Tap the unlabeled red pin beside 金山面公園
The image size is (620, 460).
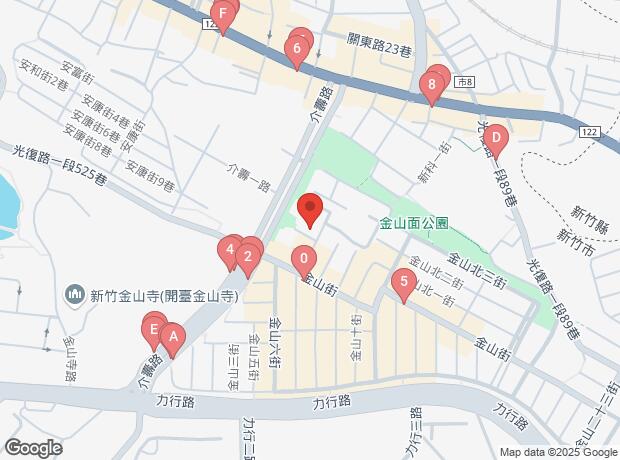point(310,210)
